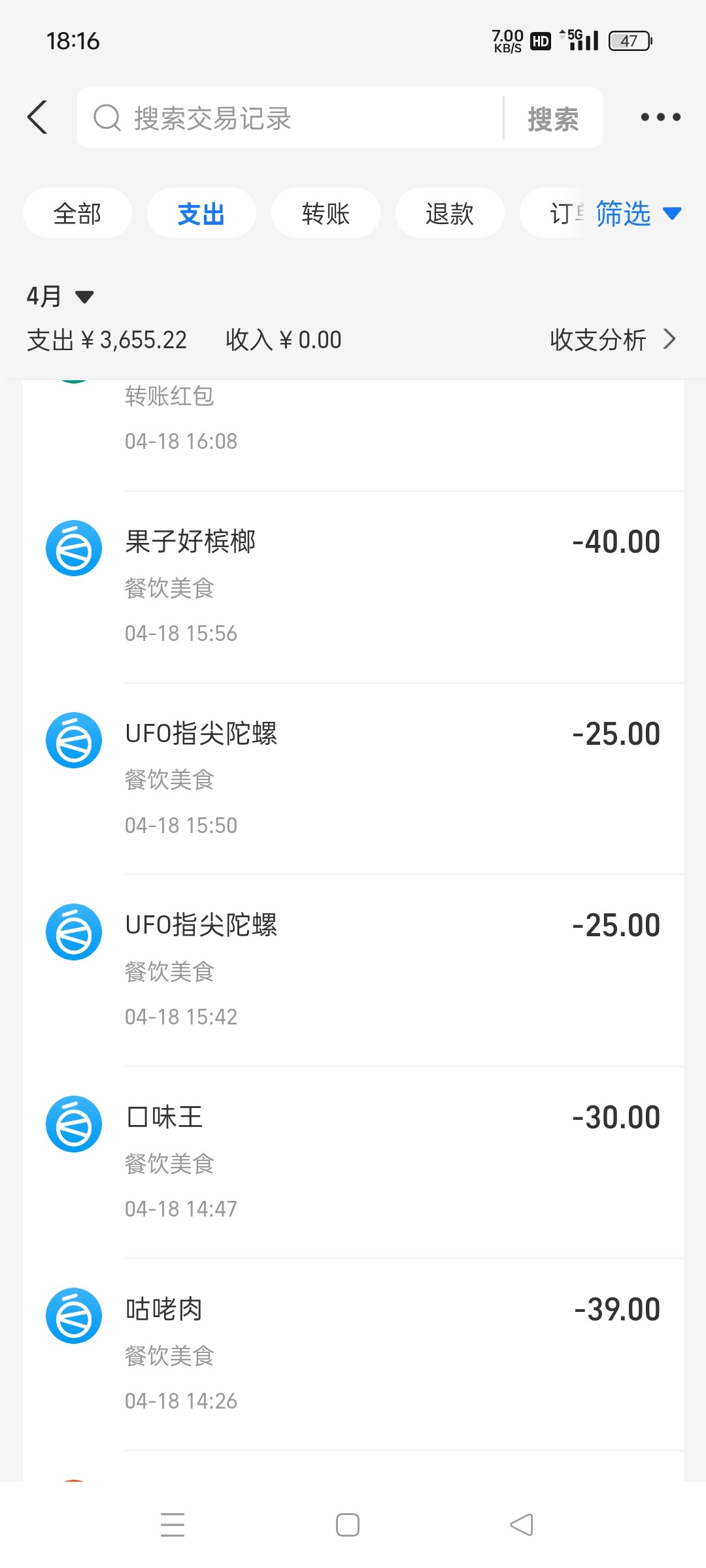Screen dimensions: 706x1568
Task: Go back using the top-left arrow
Action: click(x=37, y=118)
